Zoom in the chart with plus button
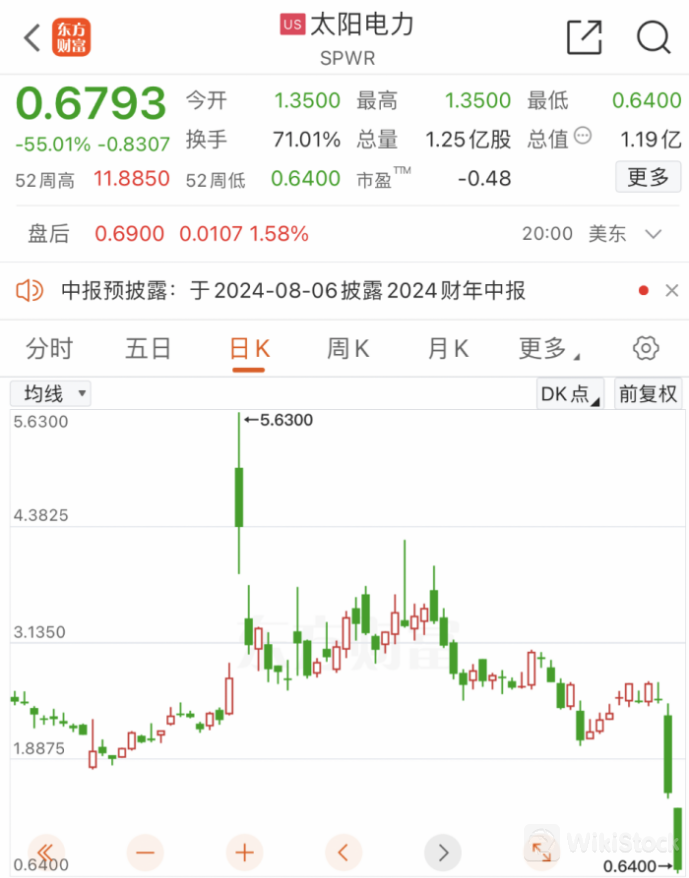Screen dimensions: 689x878 244,852
